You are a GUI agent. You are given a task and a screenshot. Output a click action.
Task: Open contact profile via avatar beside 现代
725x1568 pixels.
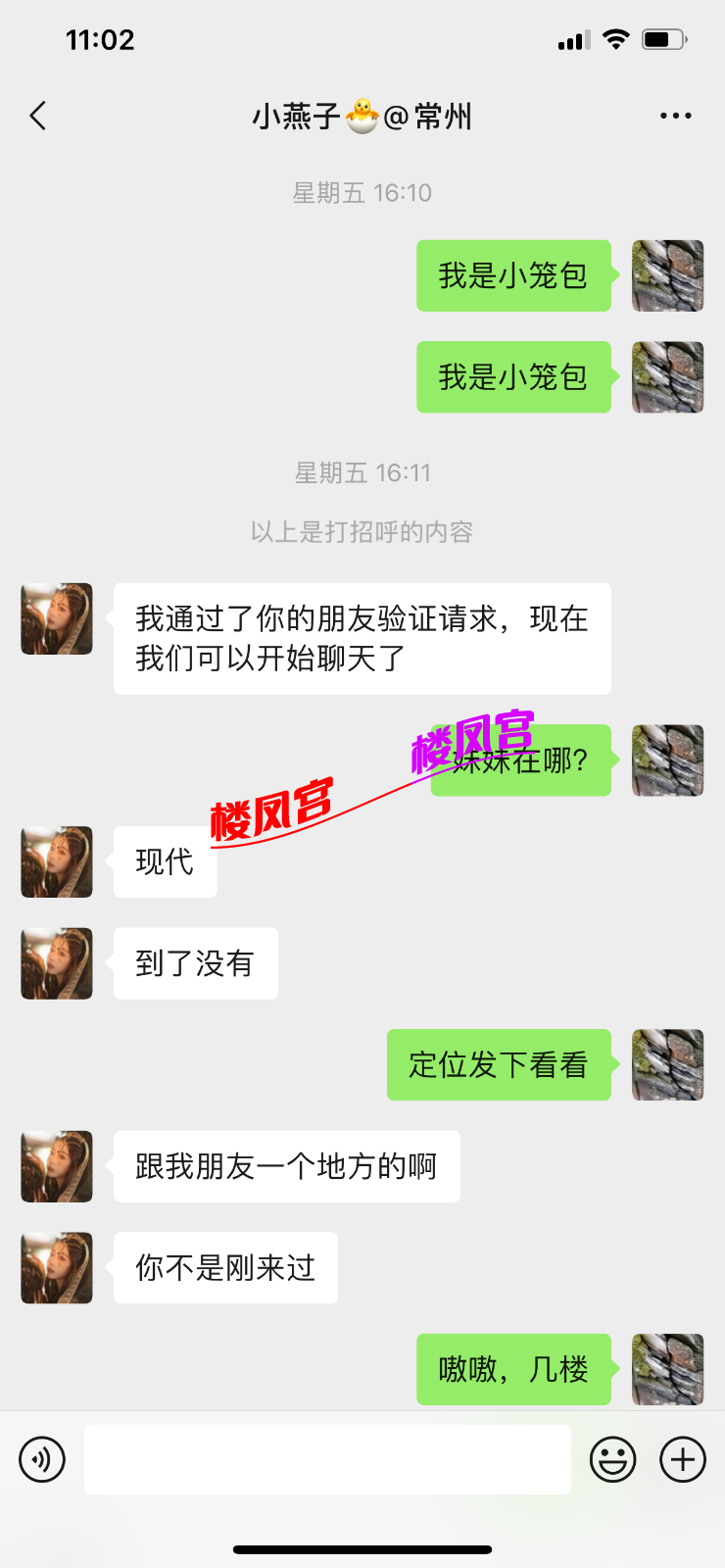(x=56, y=861)
